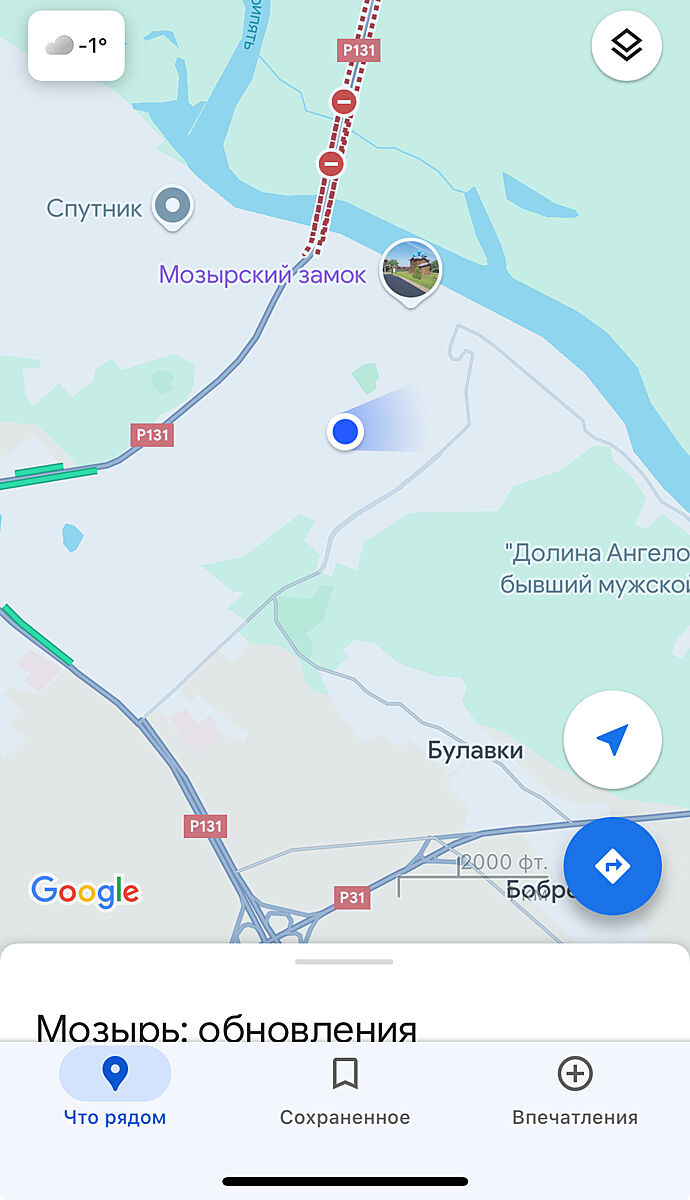
Task: Open the map layers selector
Action: (626, 45)
